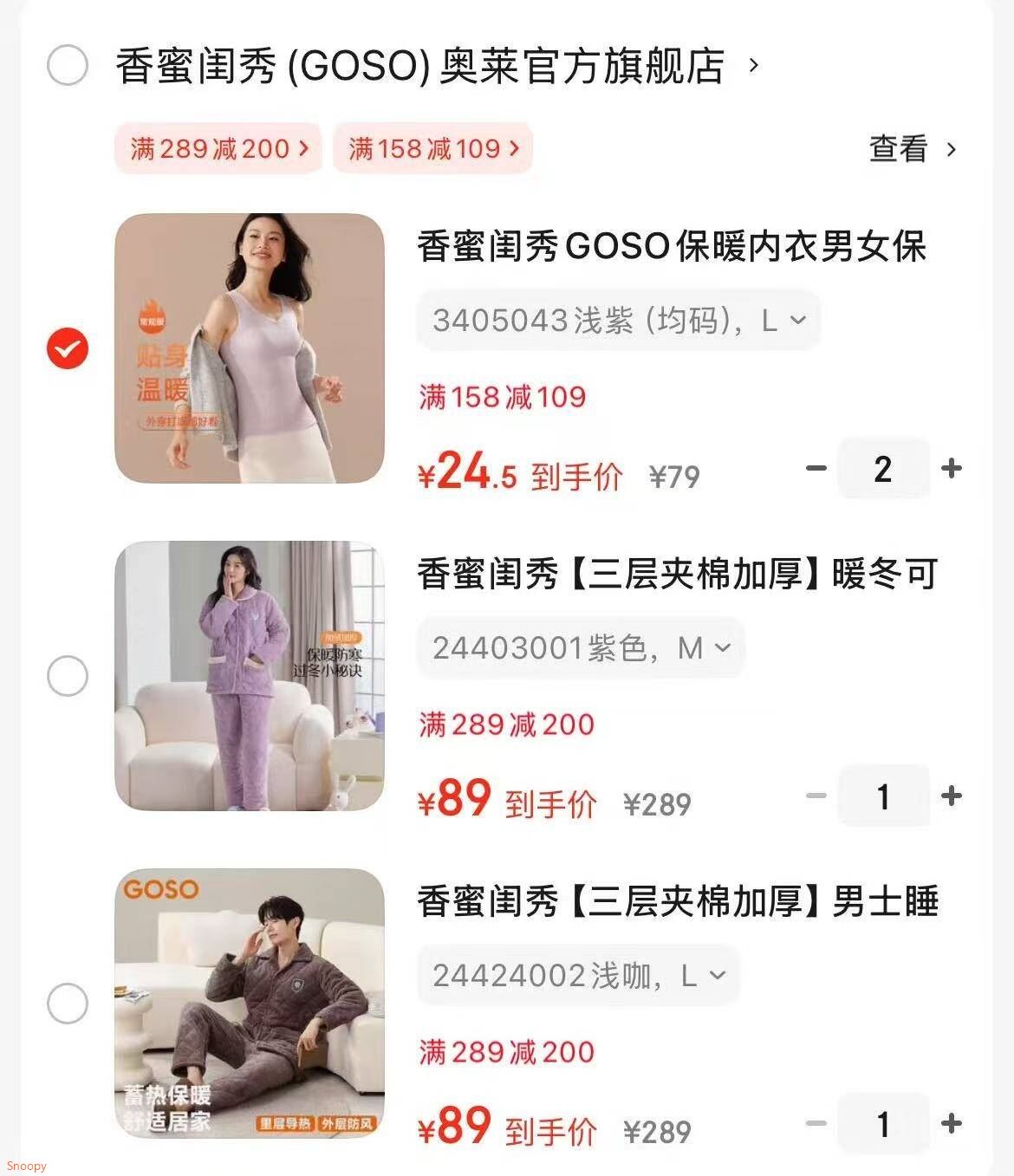
Task: Click the plus icon for the men's pajama set
Action: 952,1123
